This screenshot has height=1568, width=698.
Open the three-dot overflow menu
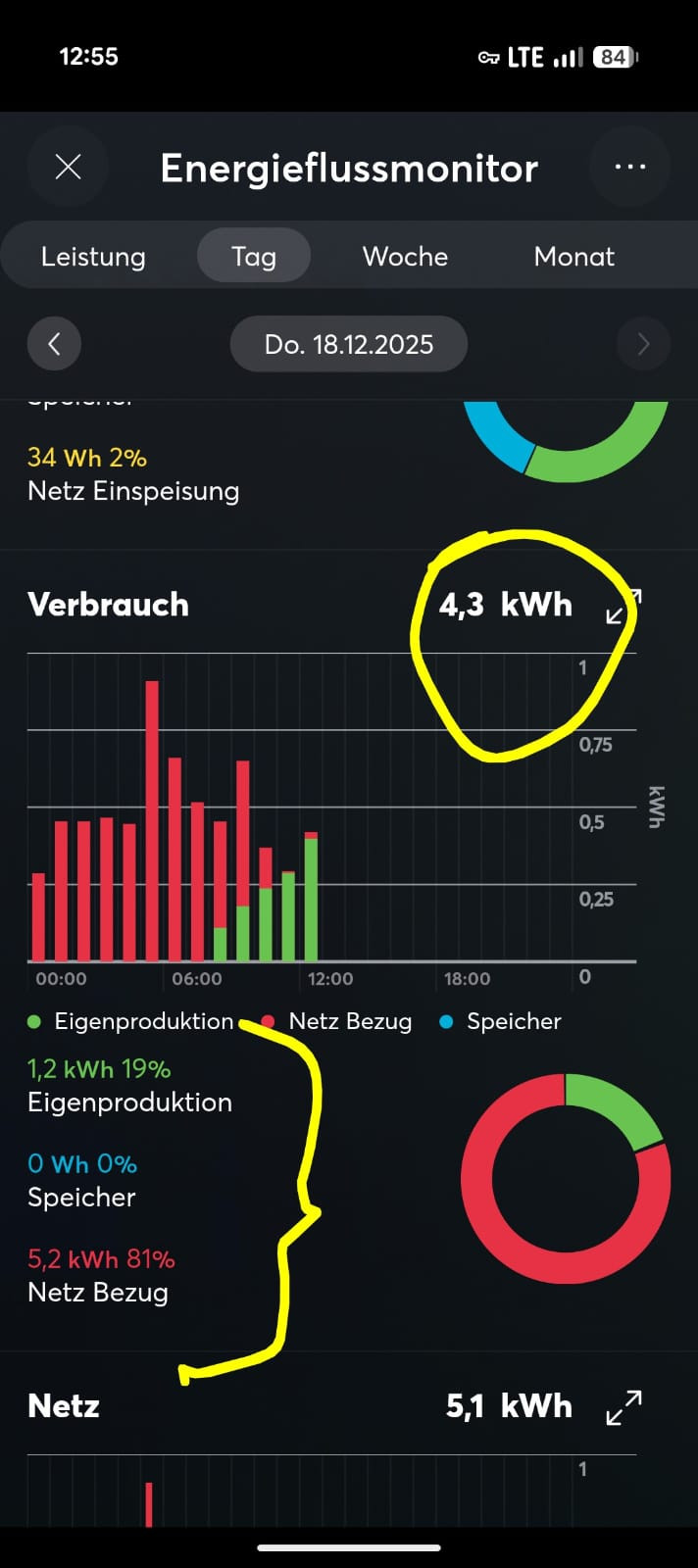[629, 167]
